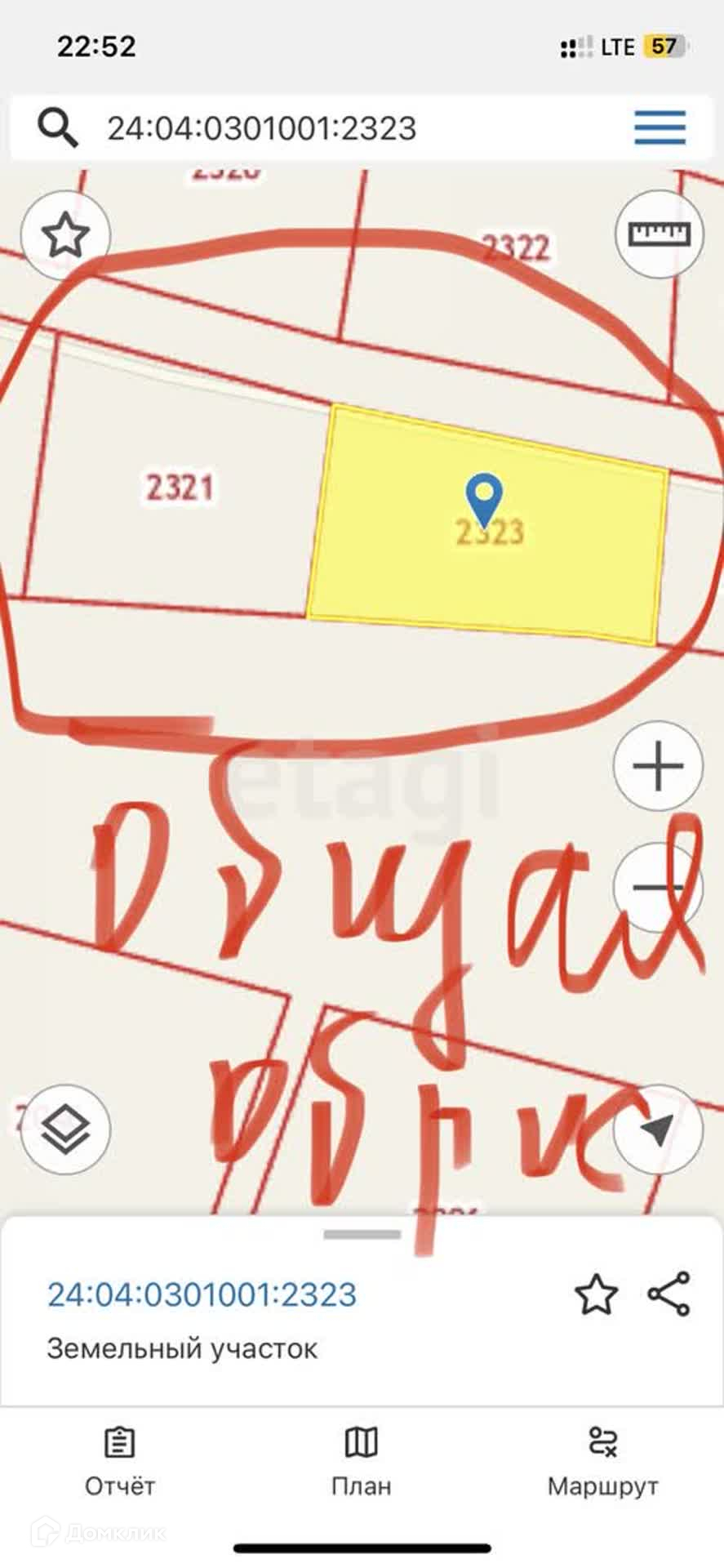The width and height of the screenshot is (724, 1568).
Task: Share the land parcel info
Action: [x=669, y=1294]
